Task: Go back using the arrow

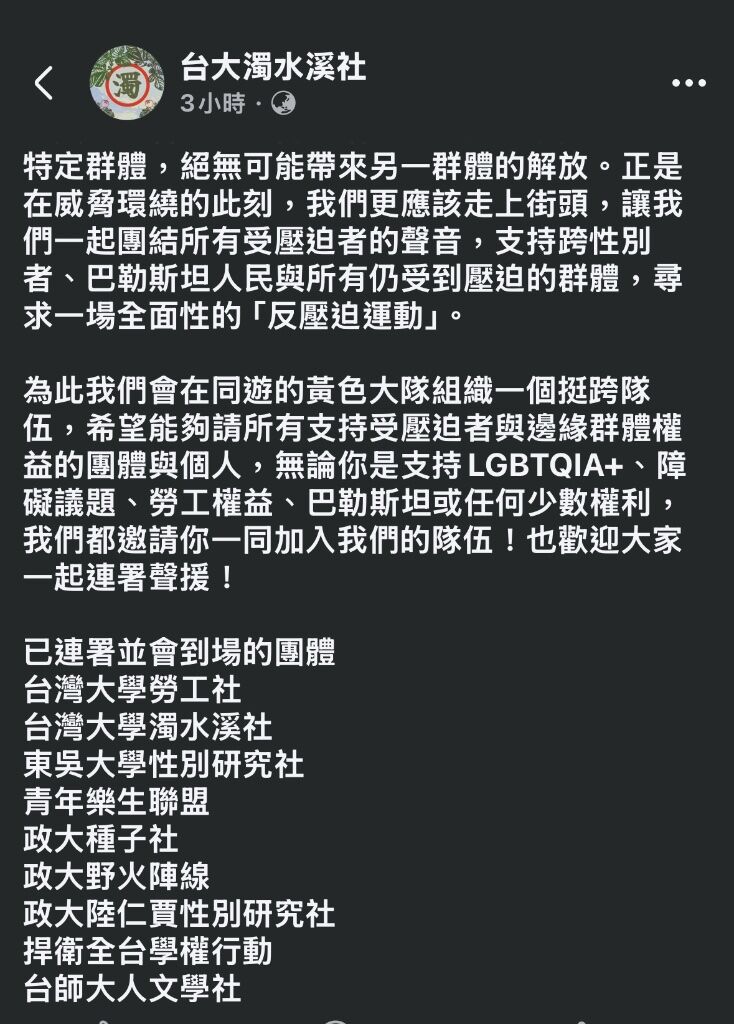Action: click(x=43, y=83)
